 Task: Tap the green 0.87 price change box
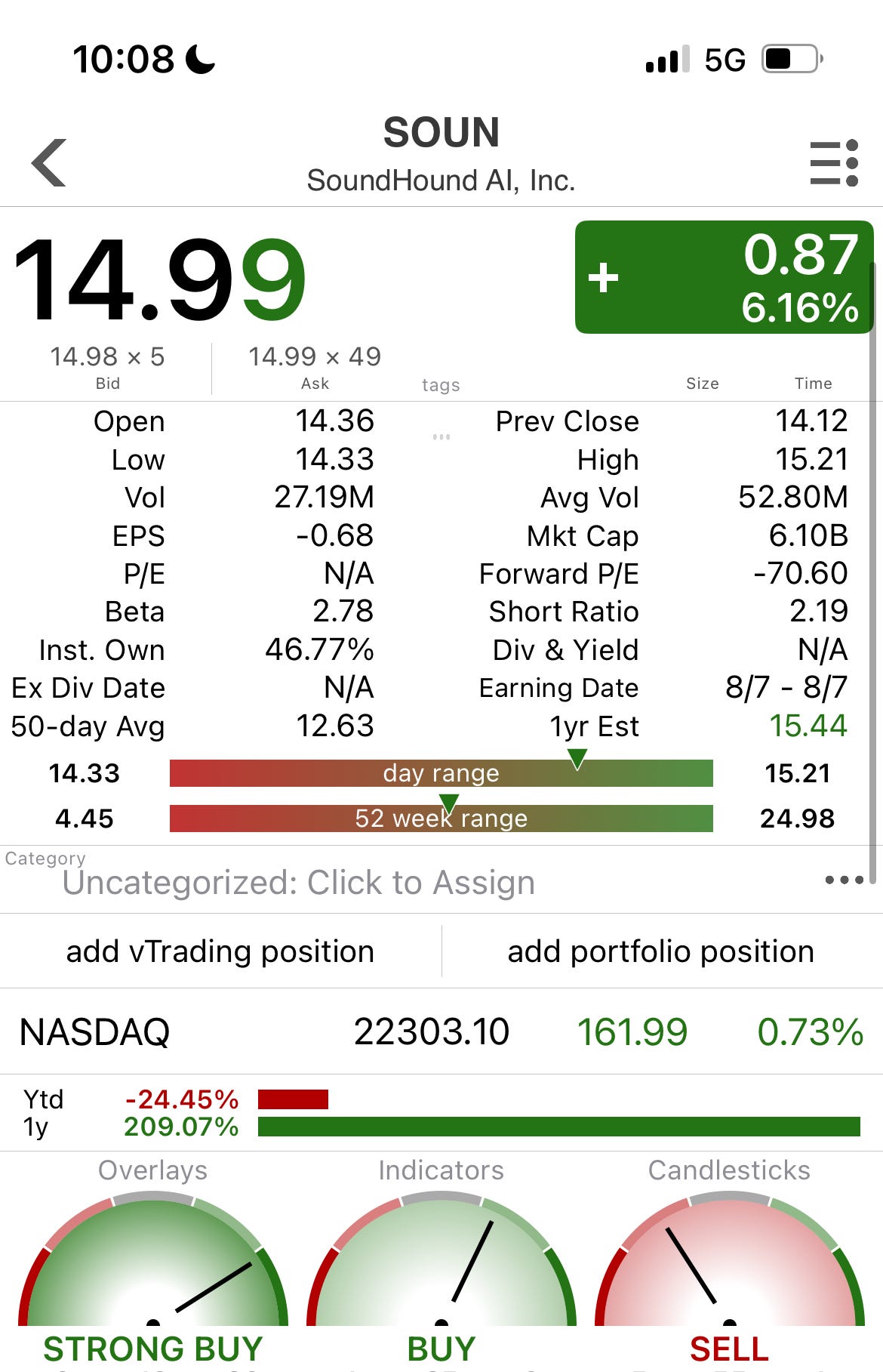coord(723,277)
